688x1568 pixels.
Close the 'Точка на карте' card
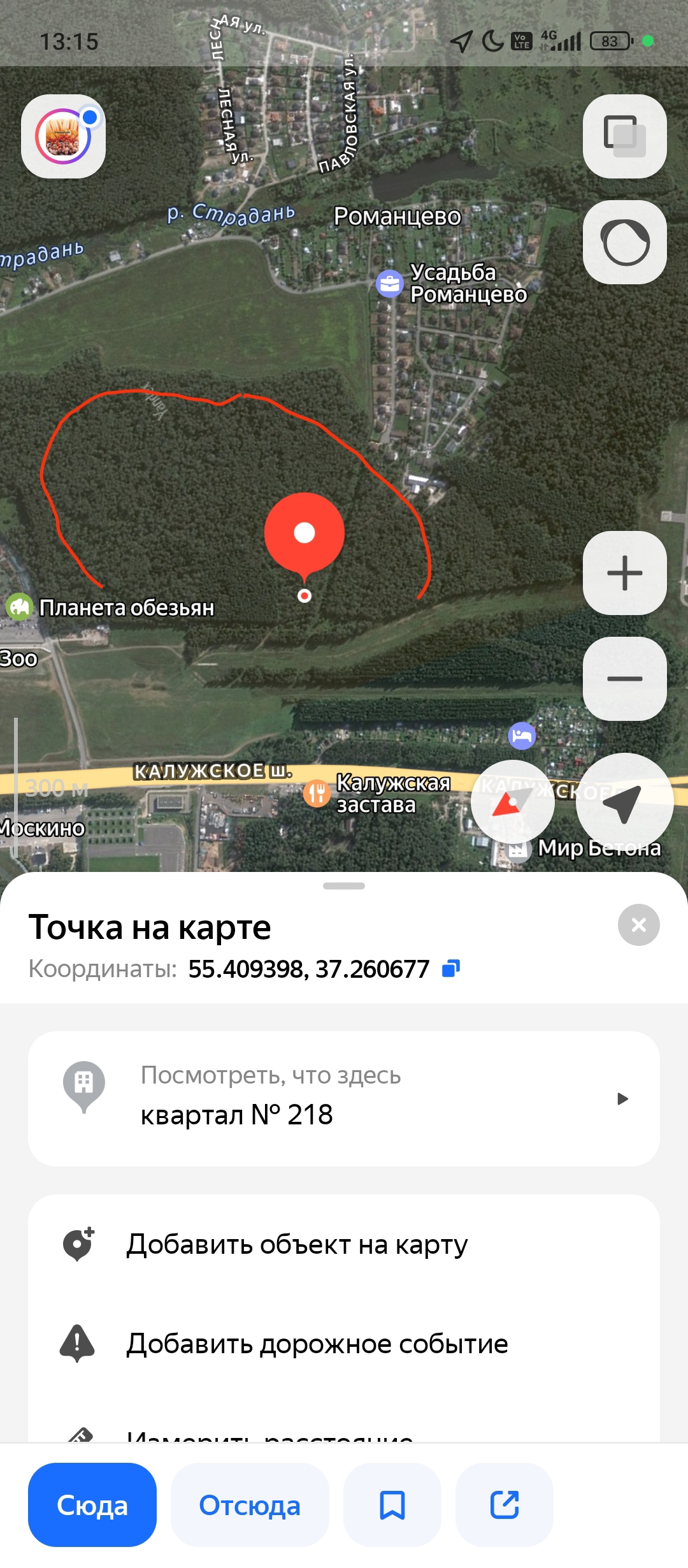(638, 924)
